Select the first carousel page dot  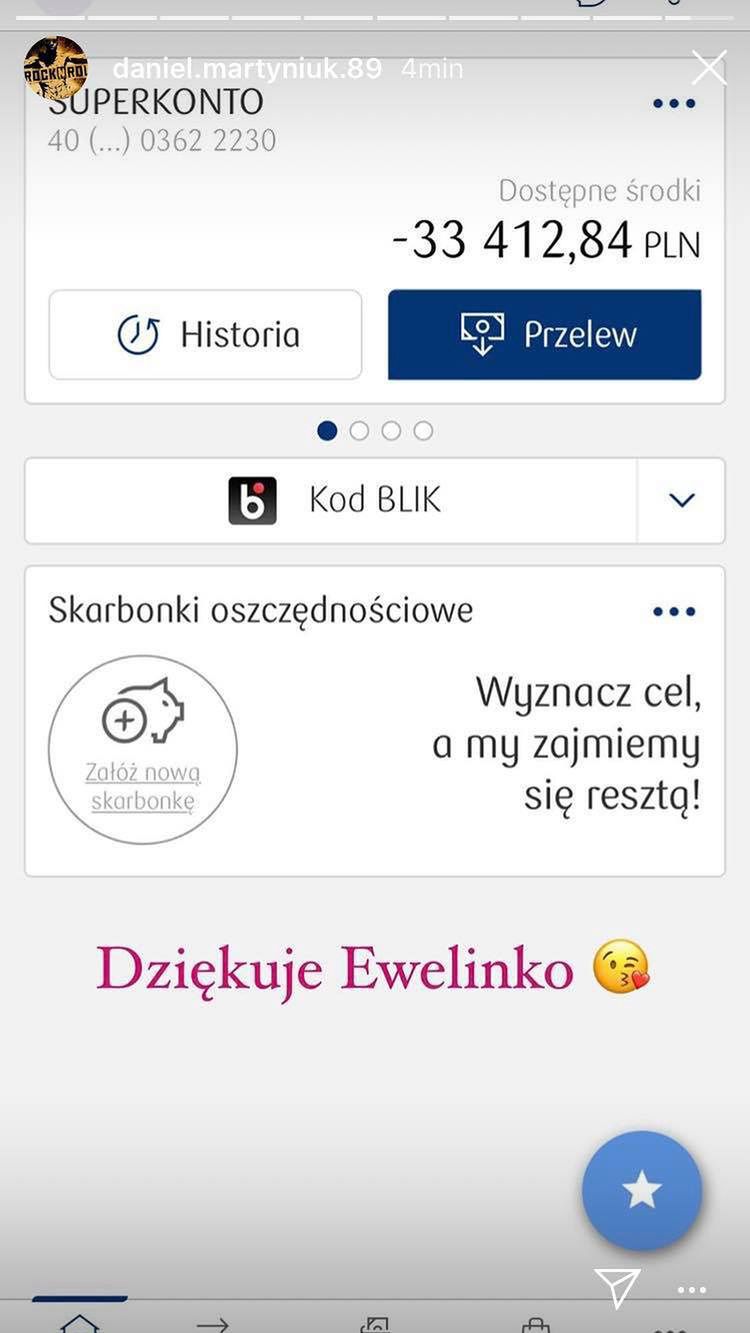(x=327, y=430)
